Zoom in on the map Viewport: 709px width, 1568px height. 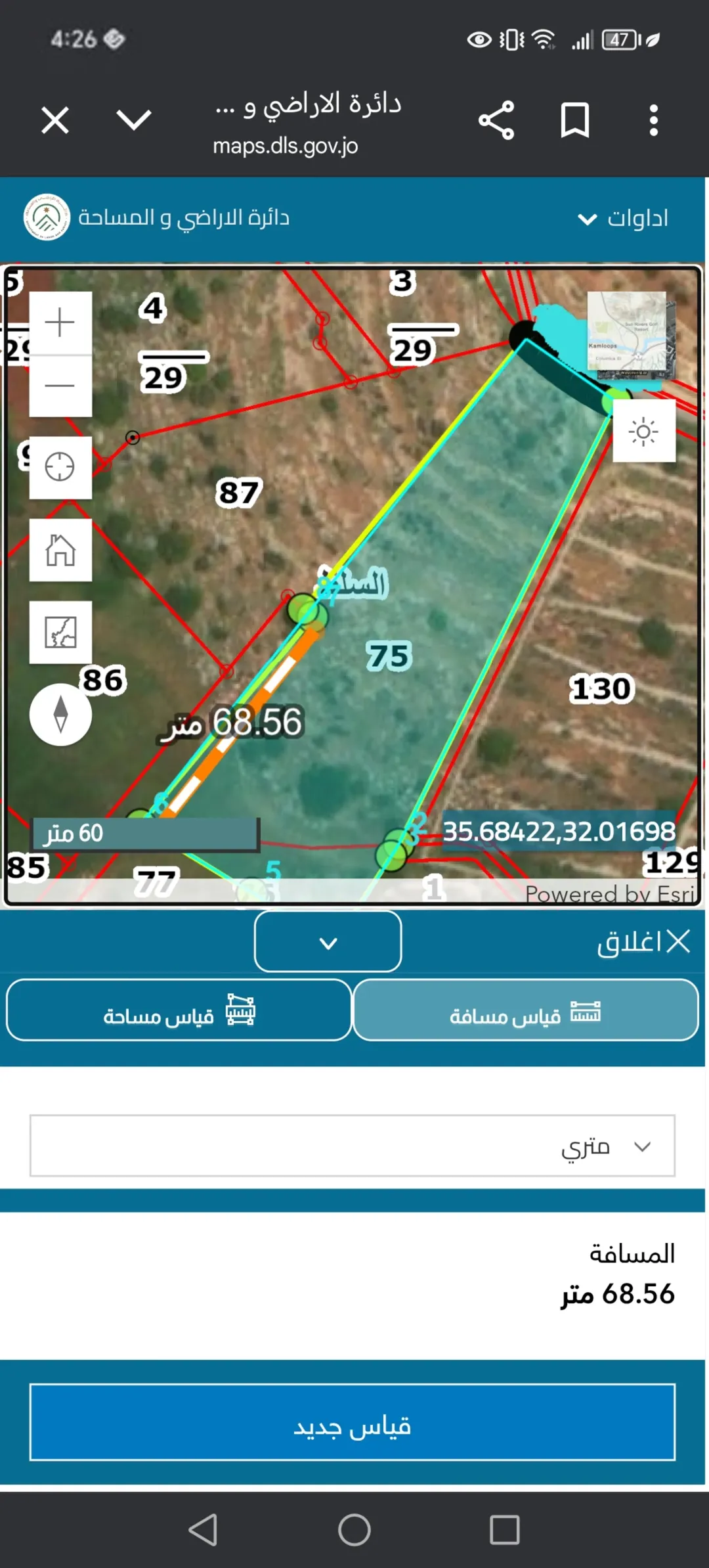coord(60,323)
